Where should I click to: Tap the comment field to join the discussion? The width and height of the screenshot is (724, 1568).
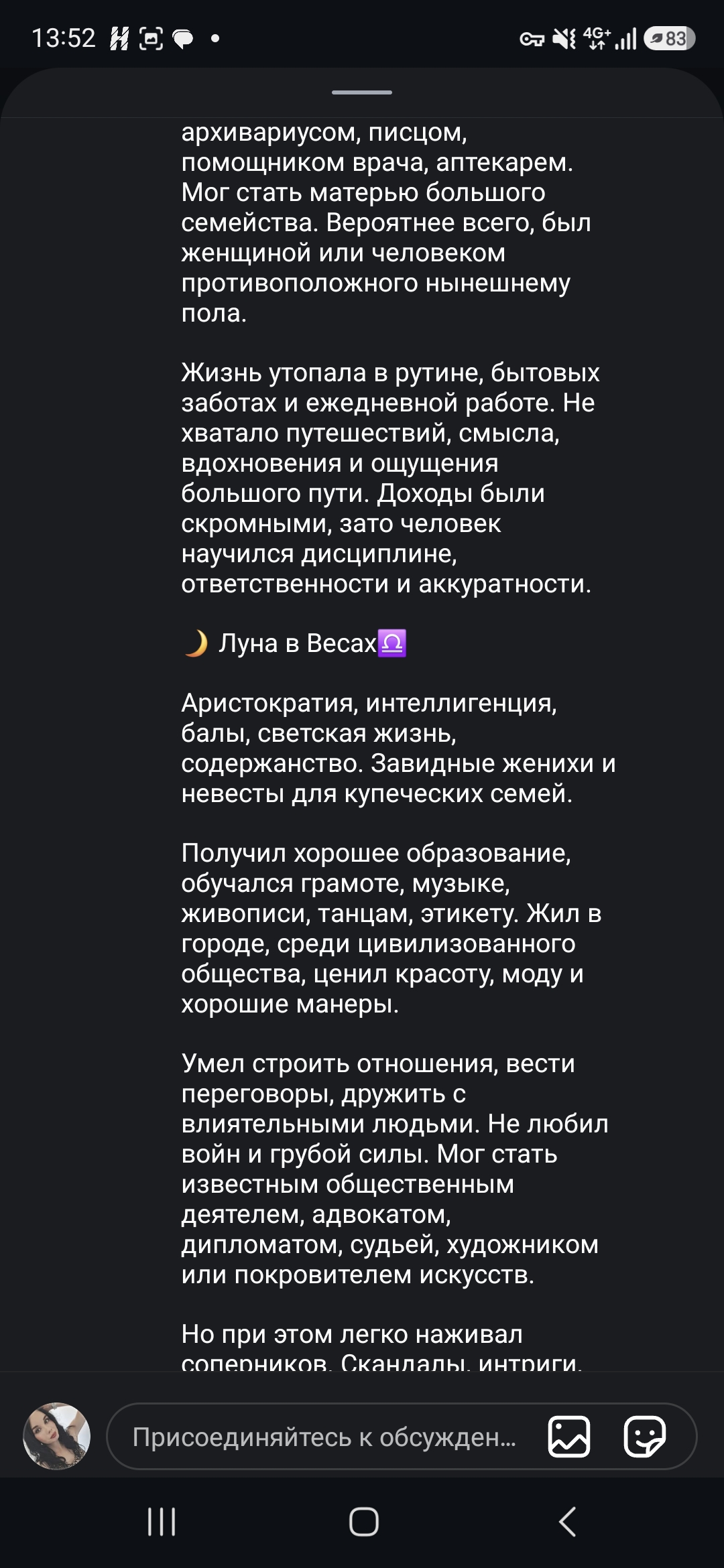[325, 1437]
